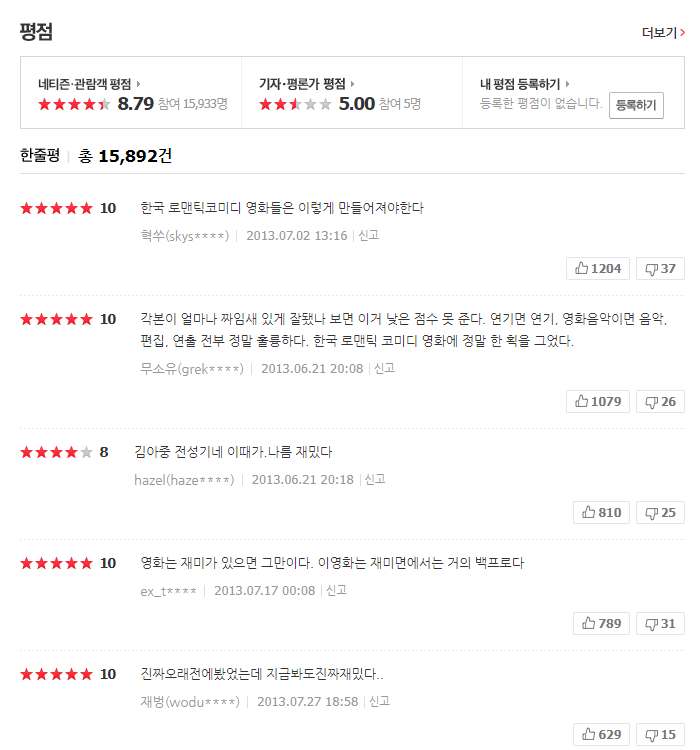Open 더보기 to see more ratings
This screenshot has width=700, height=750.
click(663, 33)
